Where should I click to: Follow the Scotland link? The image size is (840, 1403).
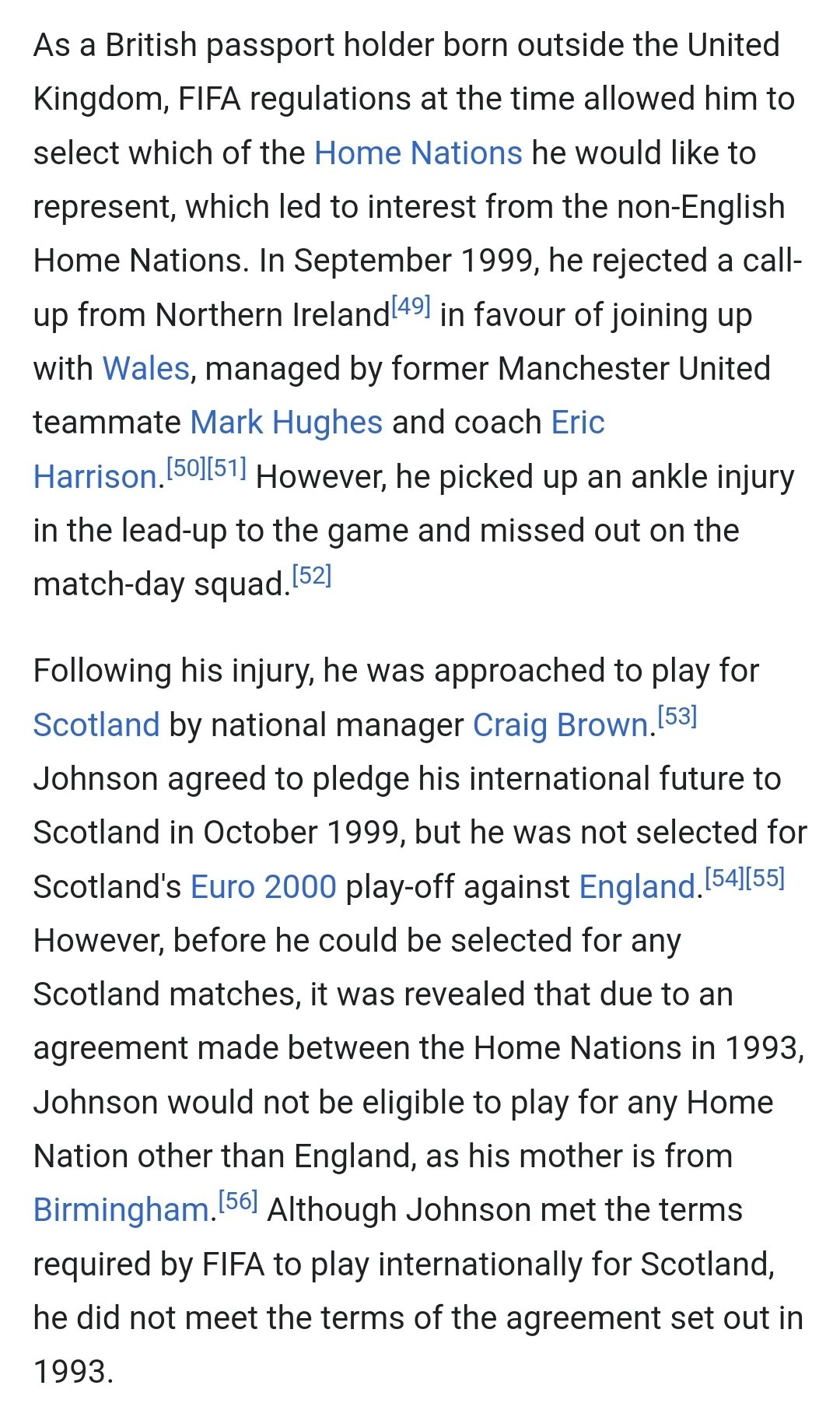[96, 725]
